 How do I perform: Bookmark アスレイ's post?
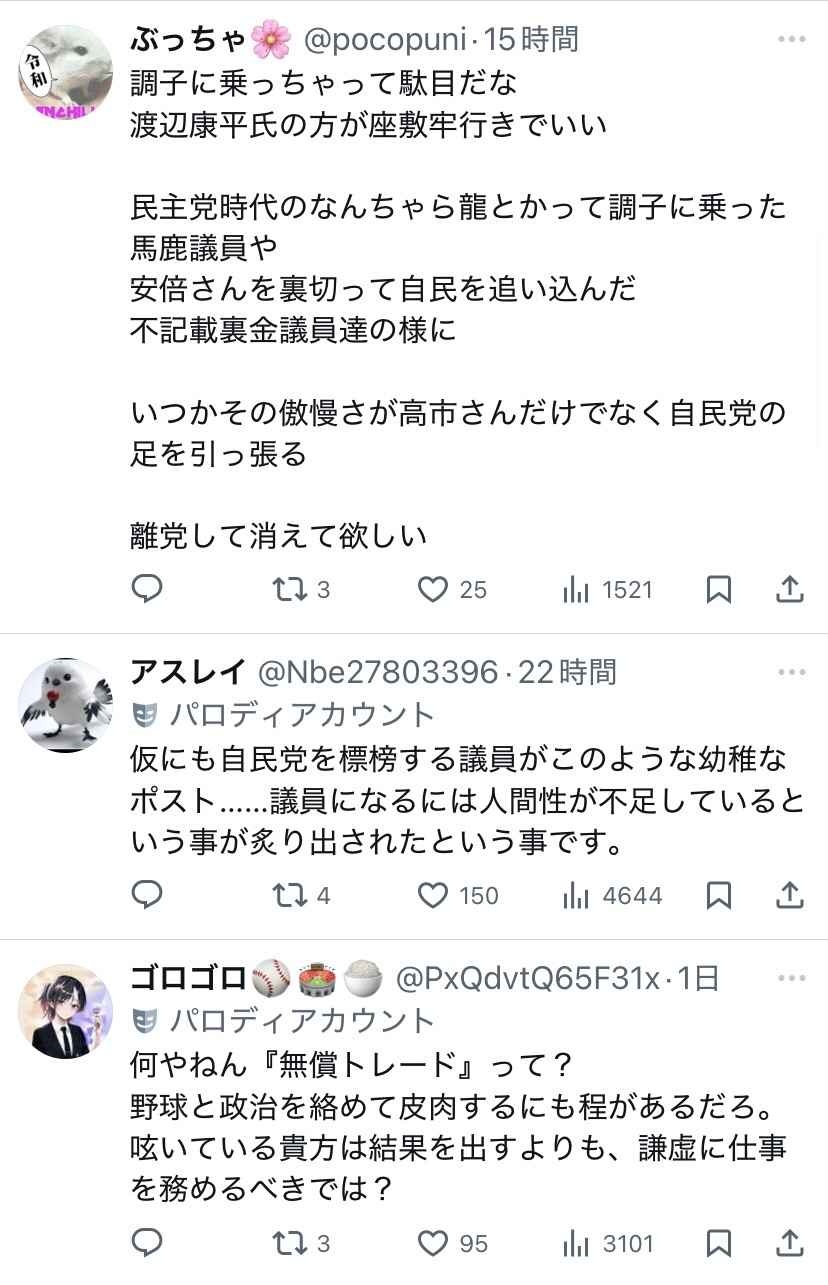[718, 894]
